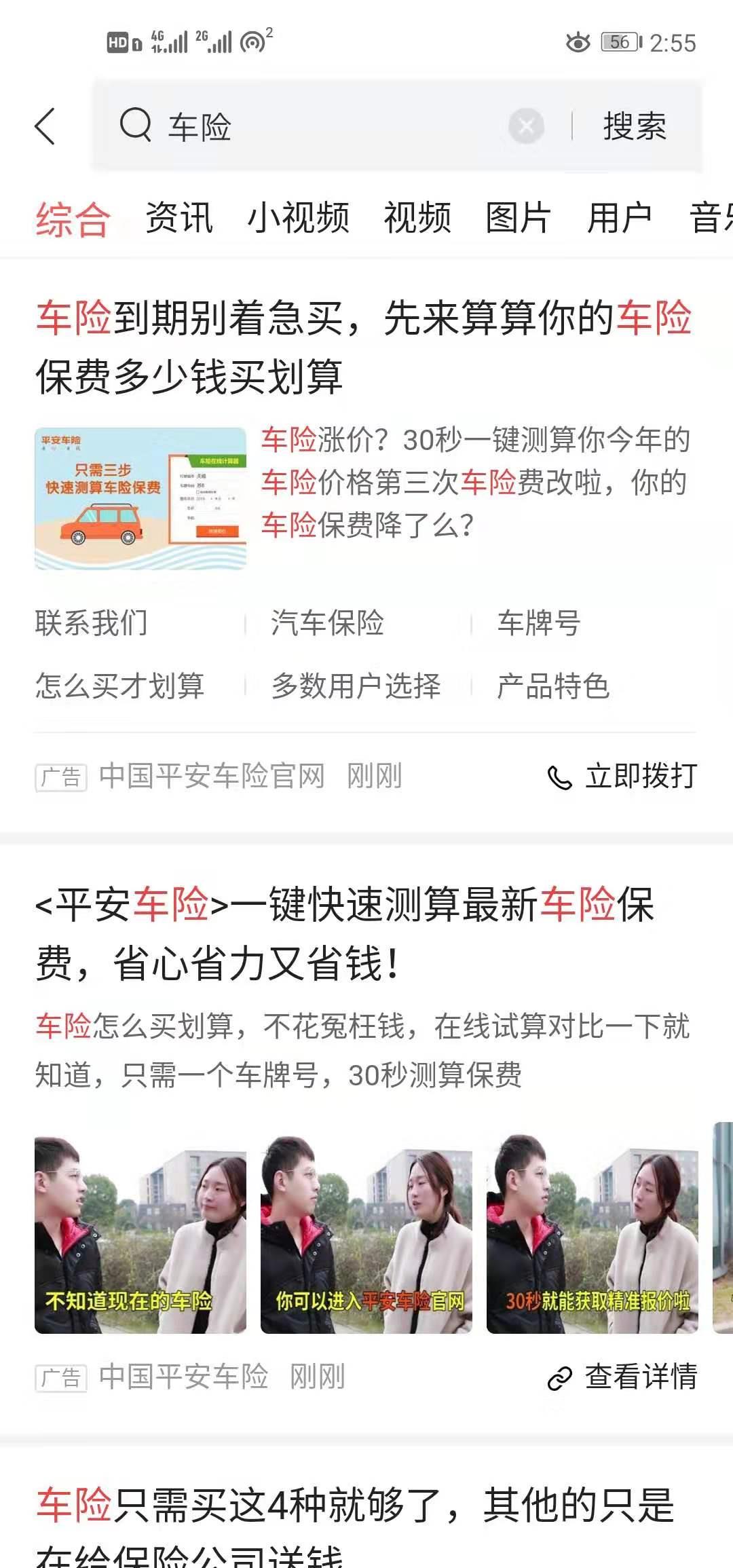Switch to the 小视频 tab
Image resolution: width=733 pixels, height=1568 pixels.
click(x=298, y=219)
